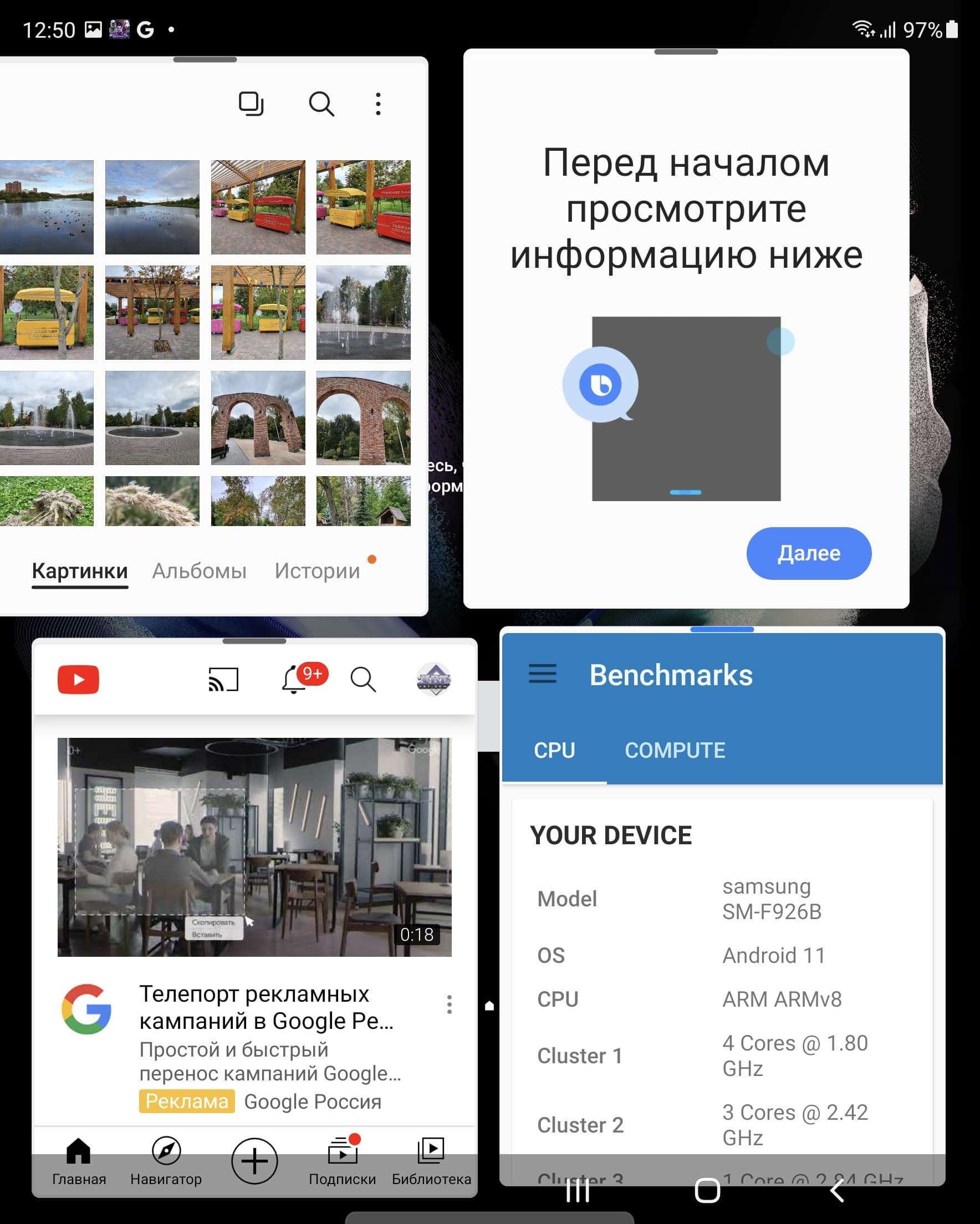Open YouTube notifications bell
The width and height of the screenshot is (980, 1224).
(x=295, y=679)
